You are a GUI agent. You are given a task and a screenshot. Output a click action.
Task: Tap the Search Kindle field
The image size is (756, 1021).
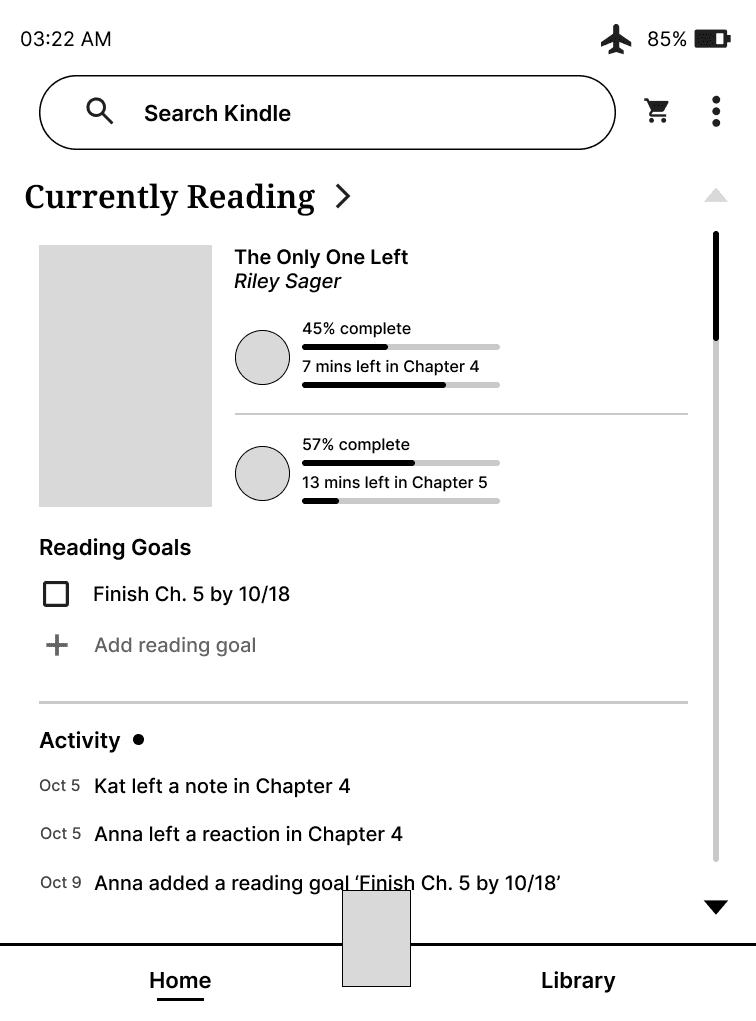click(327, 113)
